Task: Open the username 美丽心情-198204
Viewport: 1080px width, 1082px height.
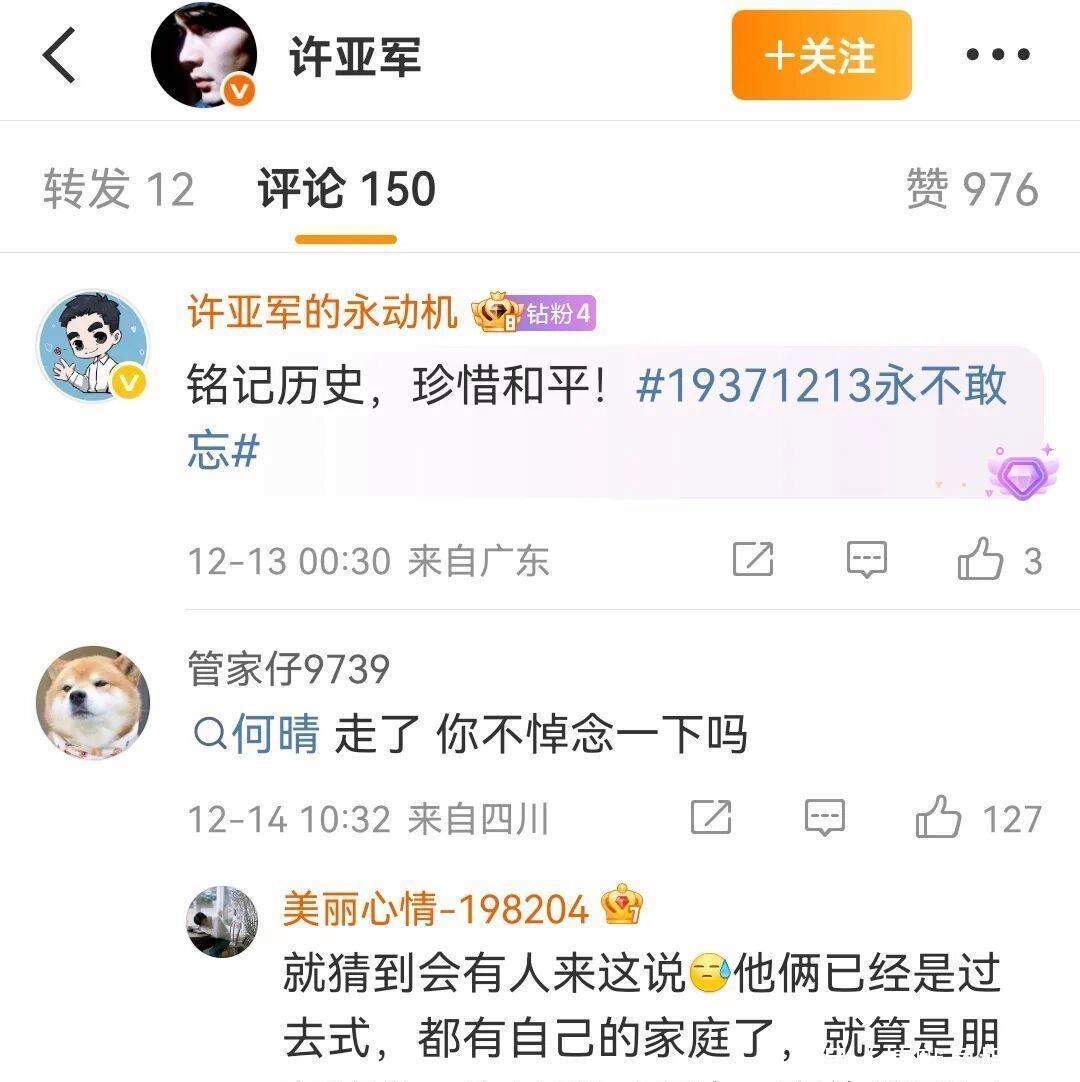Action: (x=435, y=909)
